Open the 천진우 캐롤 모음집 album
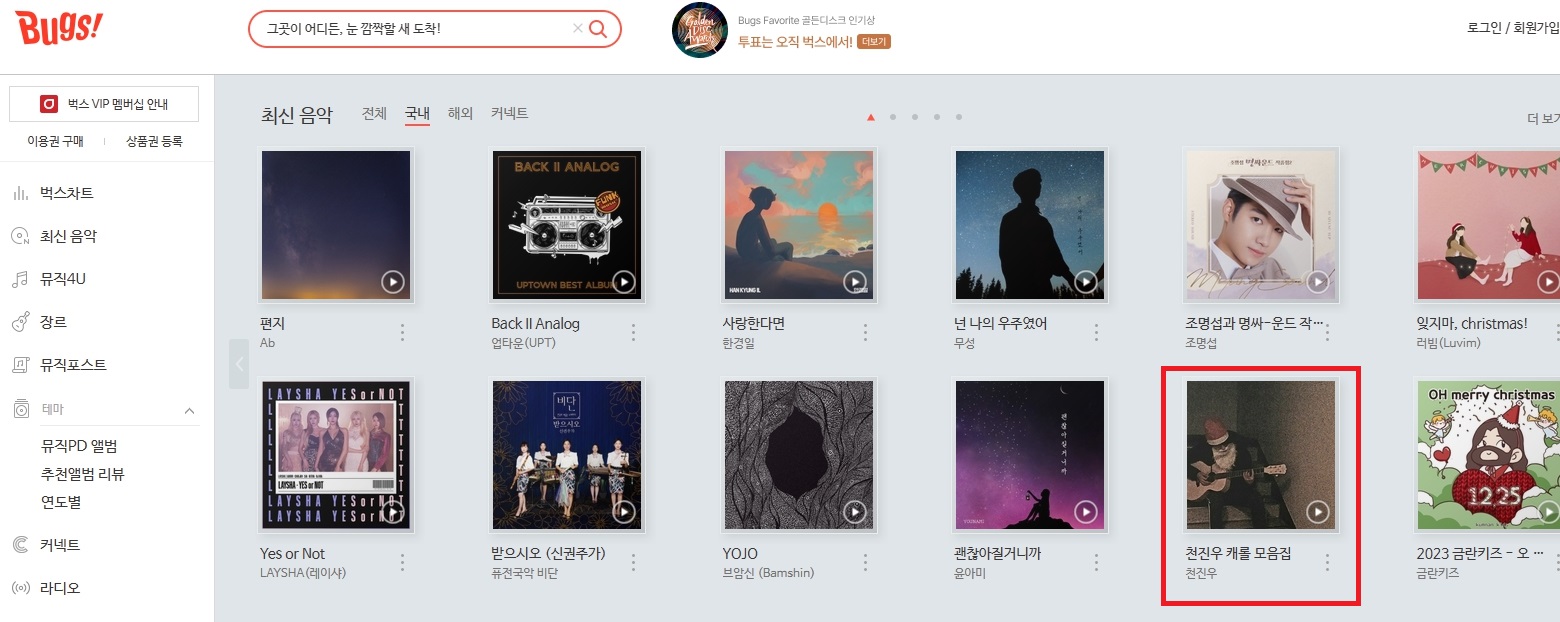Viewport: 1560px width, 622px height. (1260, 454)
